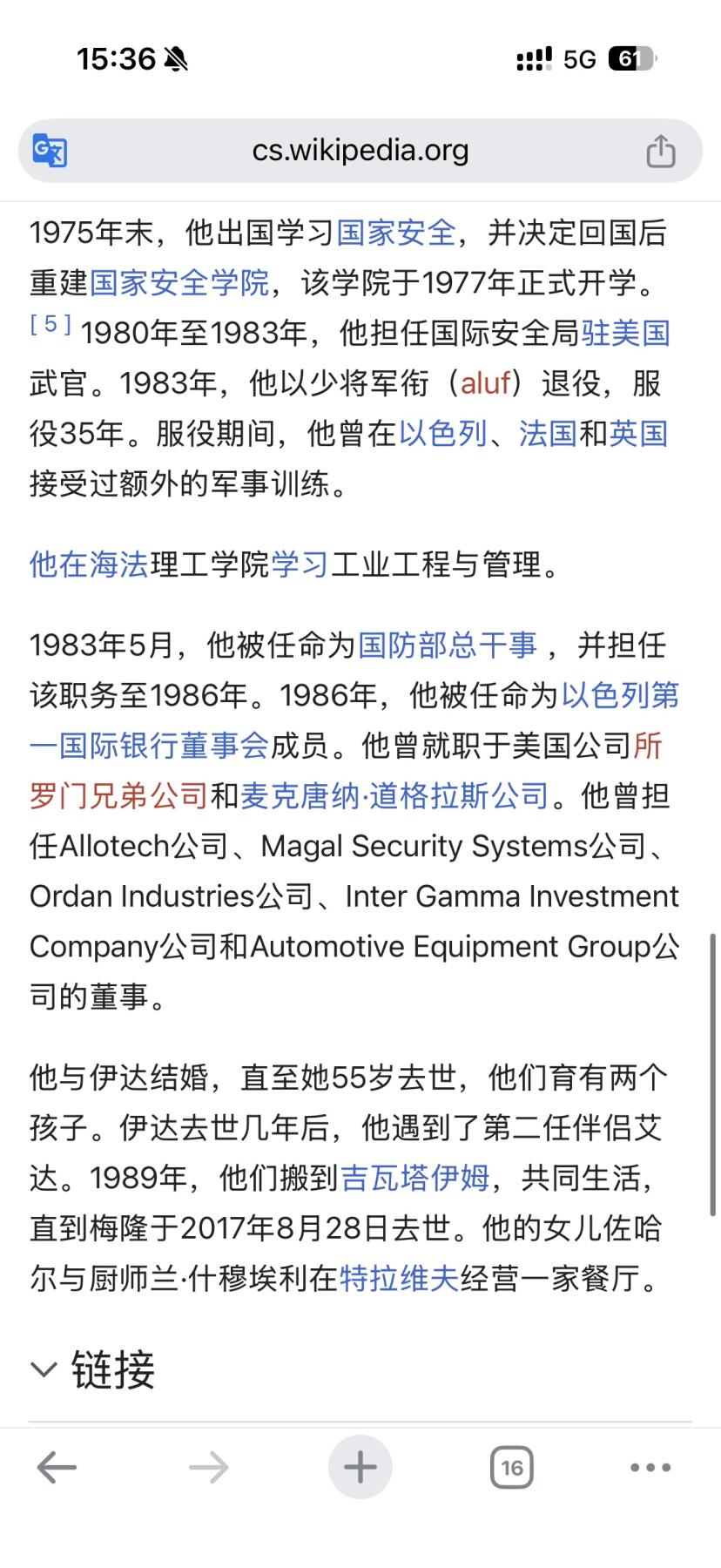This screenshot has width=721, height=1568.
Task: Open the browser more options menu
Action: [649, 1467]
